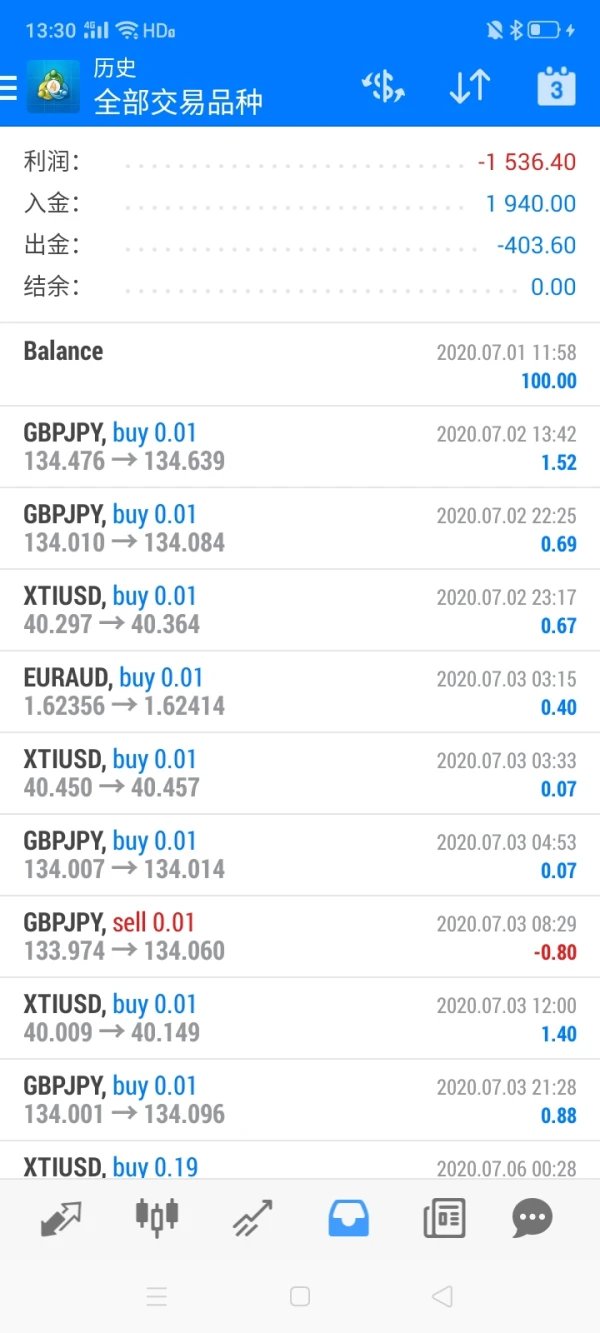Select the History inbox tab
Image resolution: width=600 pixels, height=1333 pixels.
point(349,1217)
